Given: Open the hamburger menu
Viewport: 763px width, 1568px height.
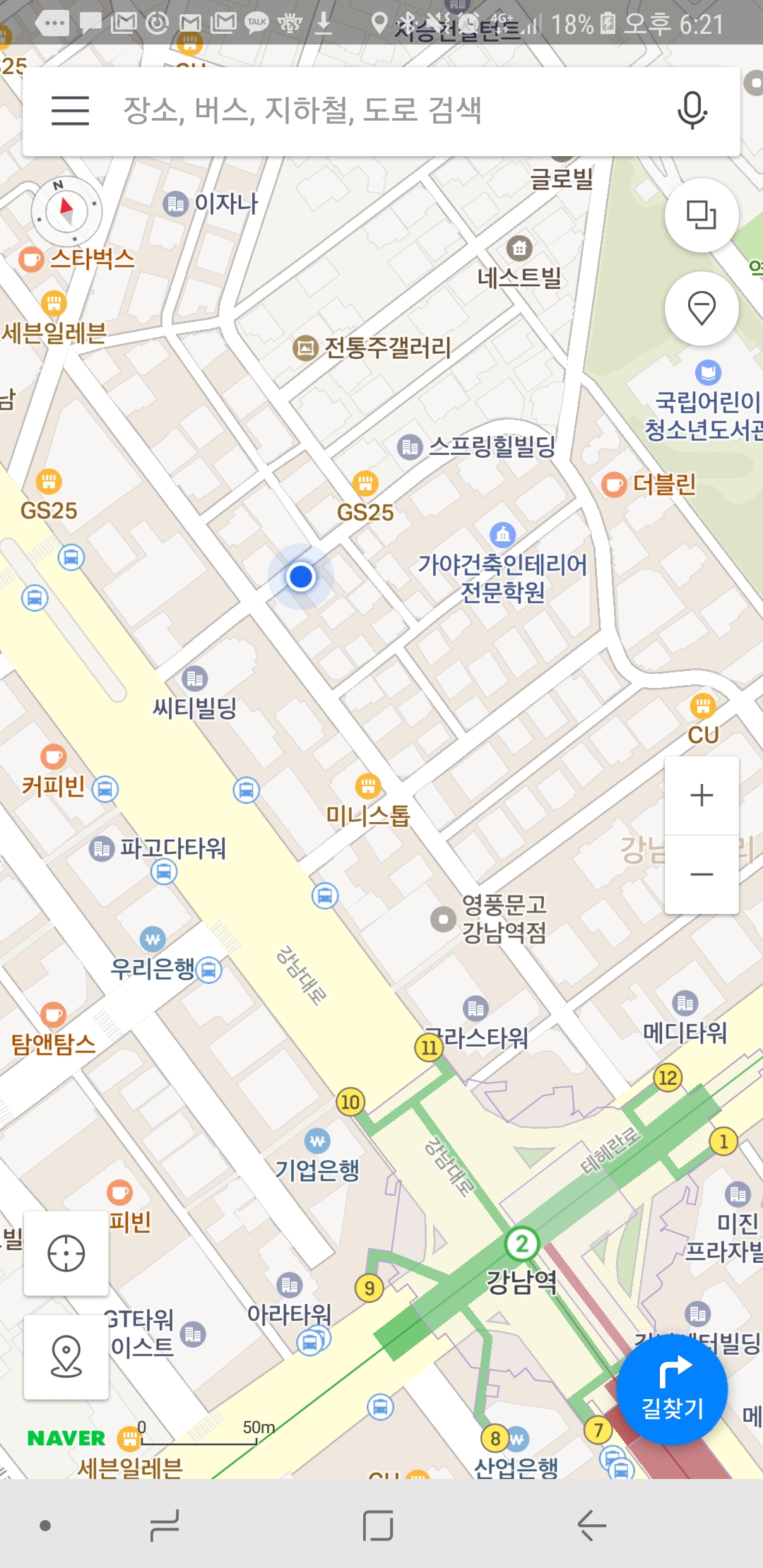Looking at the screenshot, I should pyautogui.click(x=70, y=111).
